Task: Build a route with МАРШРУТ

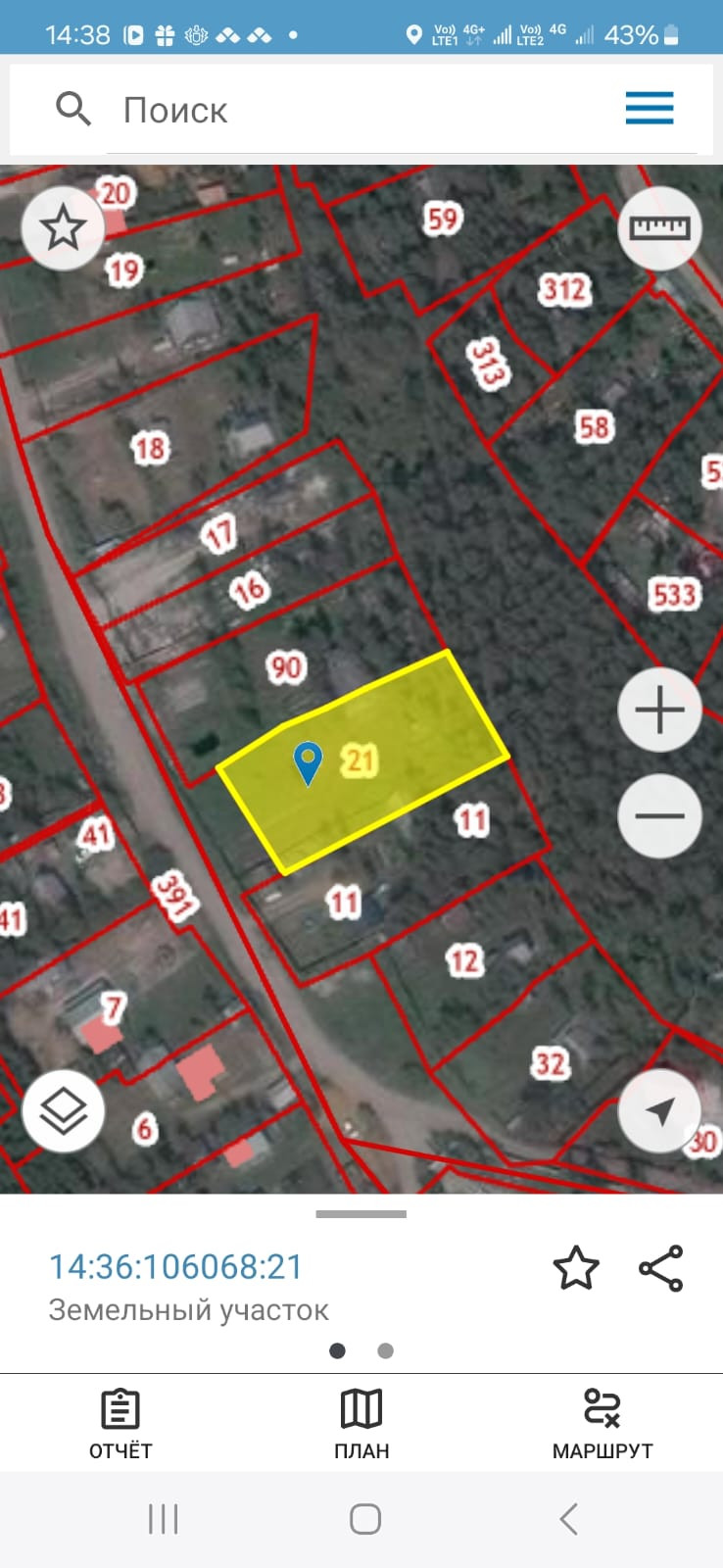Action: pos(602,1424)
